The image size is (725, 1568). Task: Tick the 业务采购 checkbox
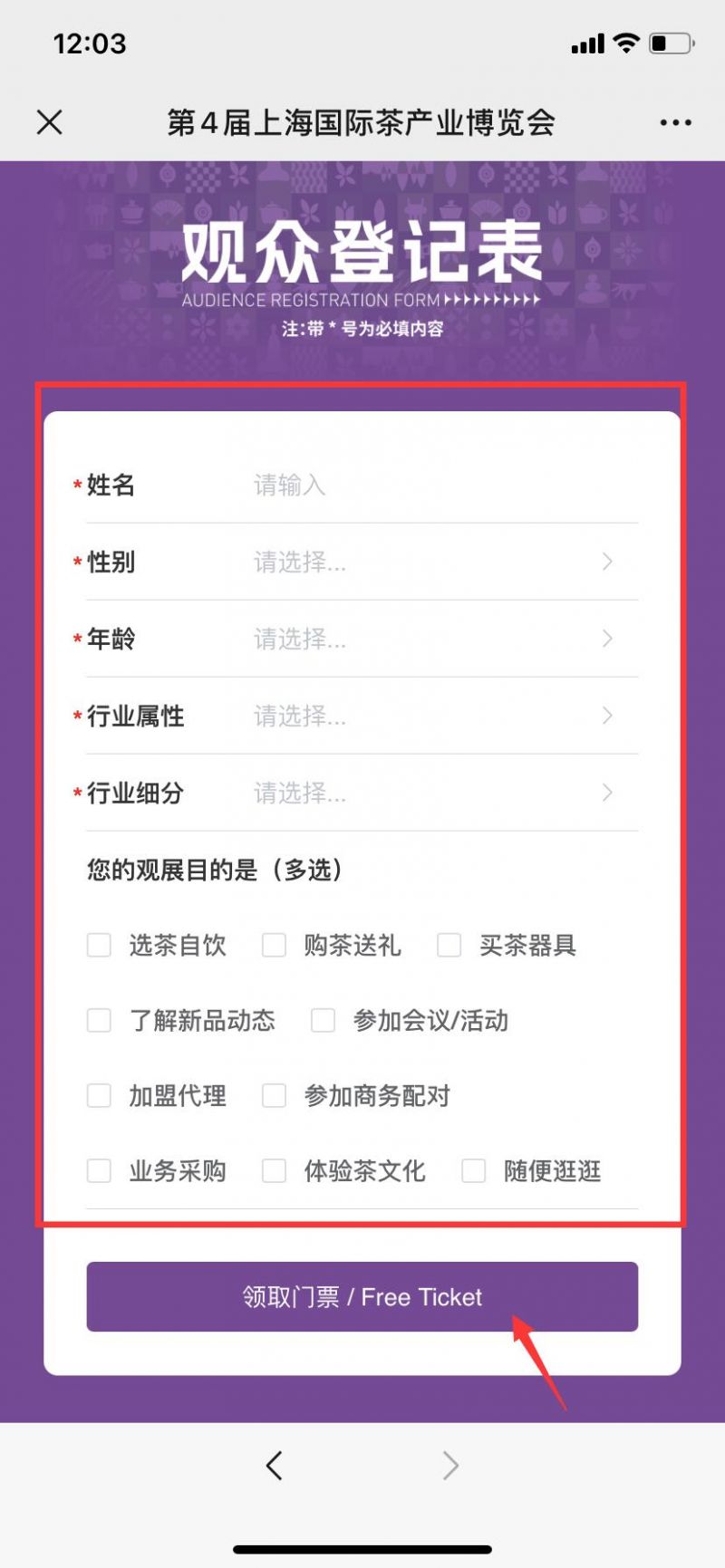tap(99, 1171)
